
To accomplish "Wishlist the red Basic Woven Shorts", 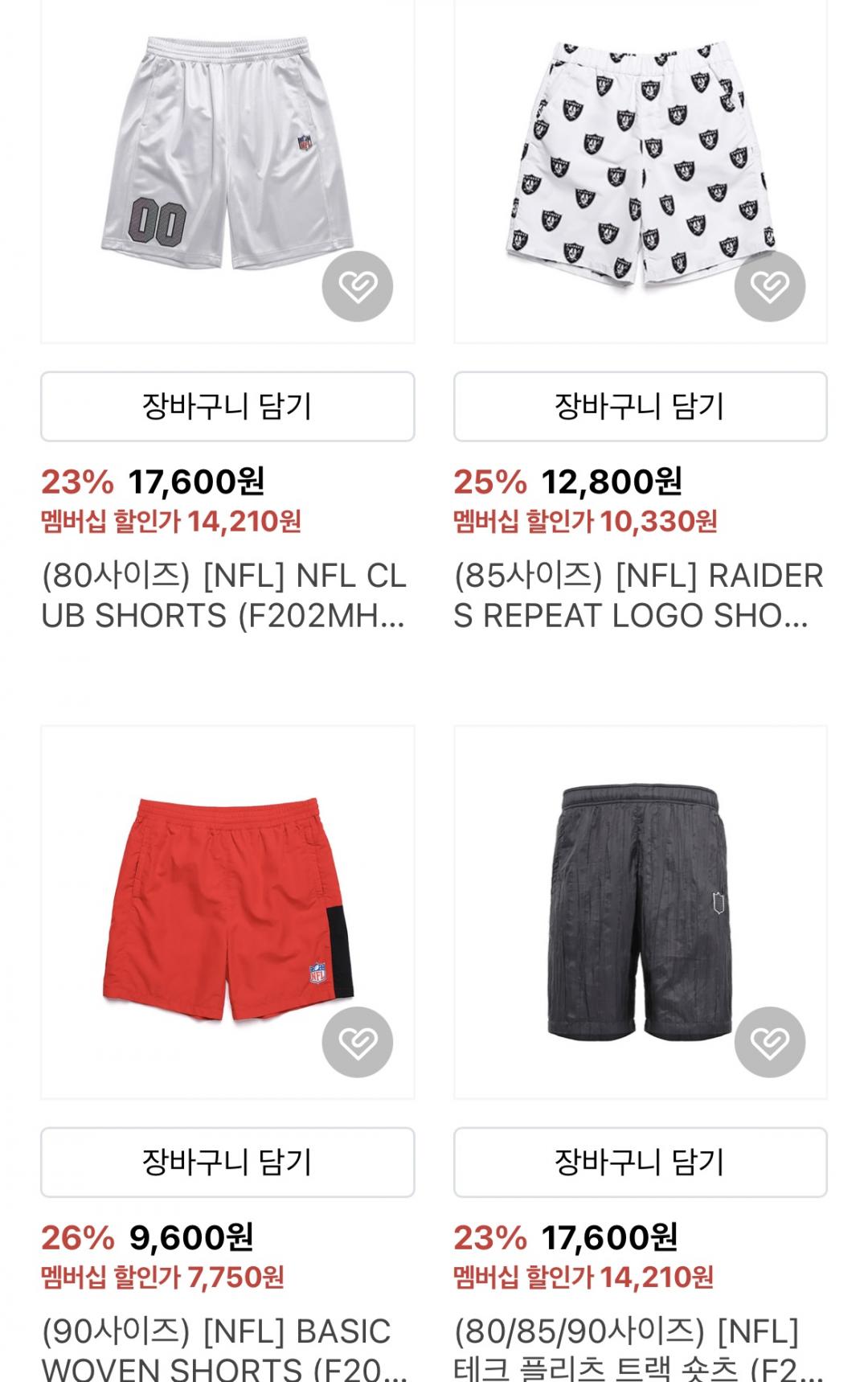I will [357, 1042].
